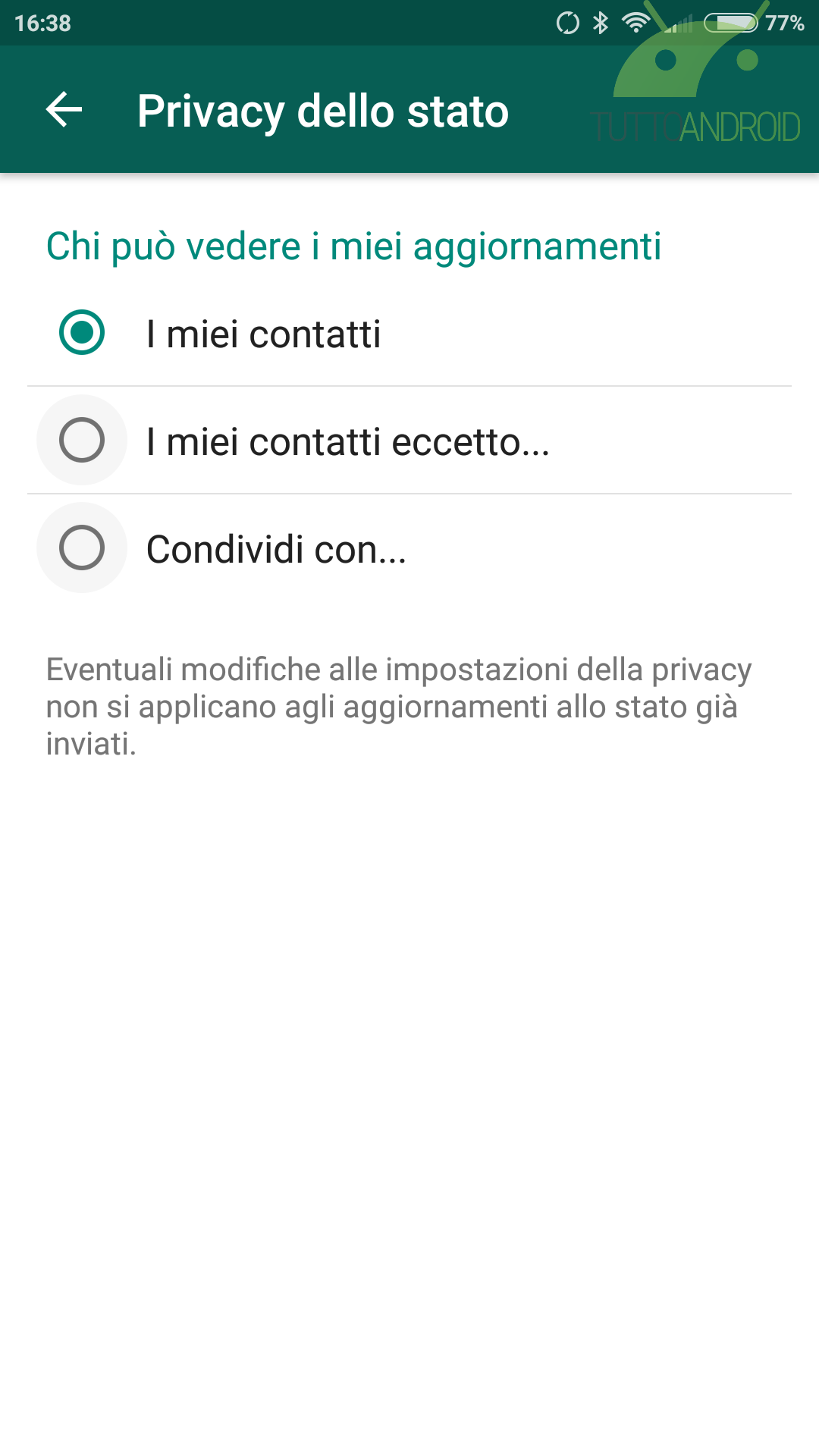The height and width of the screenshot is (1456, 819).
Task: Pick the 'Condividi con...' option
Action: click(x=409, y=548)
